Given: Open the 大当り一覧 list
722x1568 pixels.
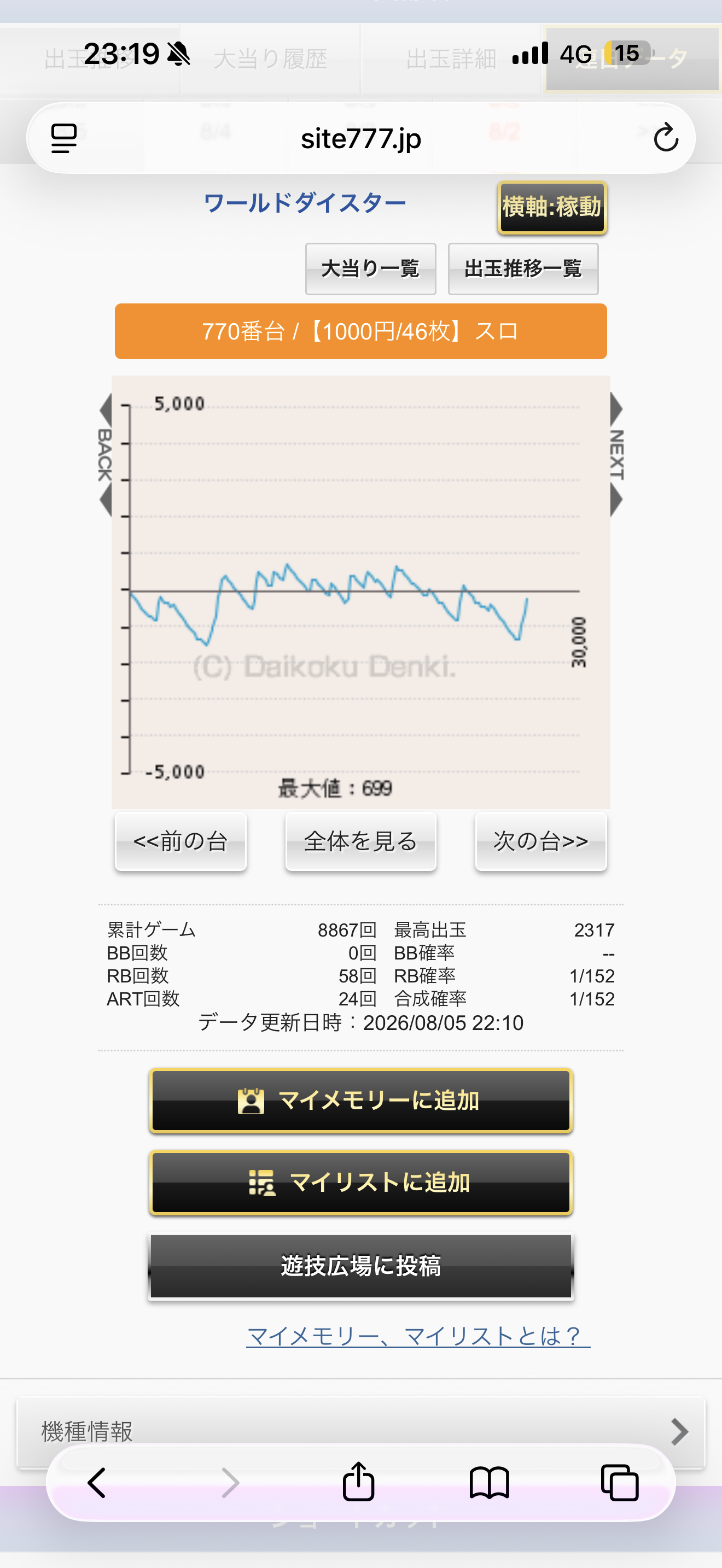Looking at the screenshot, I should click(x=370, y=268).
